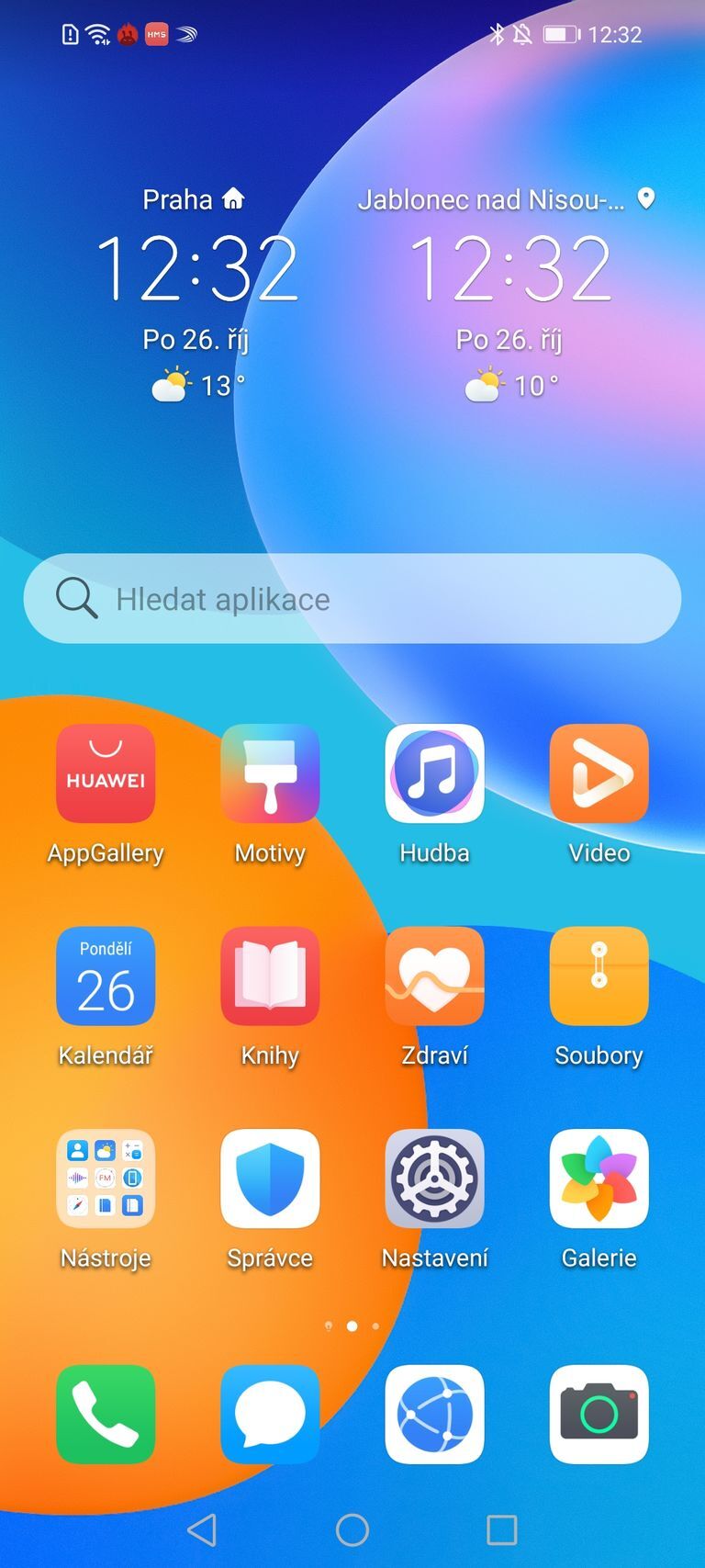Image resolution: width=705 pixels, height=1568 pixels.
Task: Start the Video app
Action: pyautogui.click(x=599, y=773)
